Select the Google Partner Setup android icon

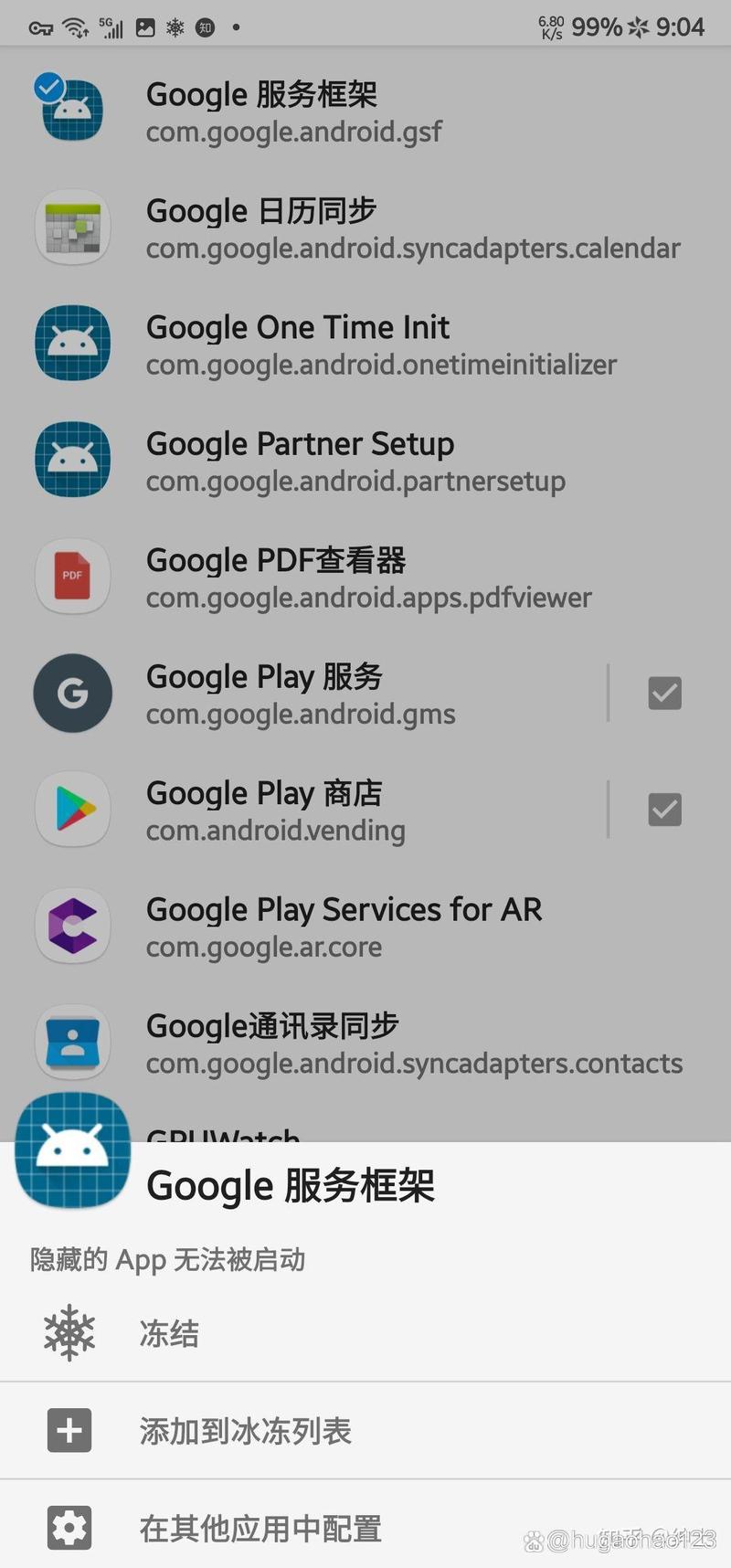[72, 460]
